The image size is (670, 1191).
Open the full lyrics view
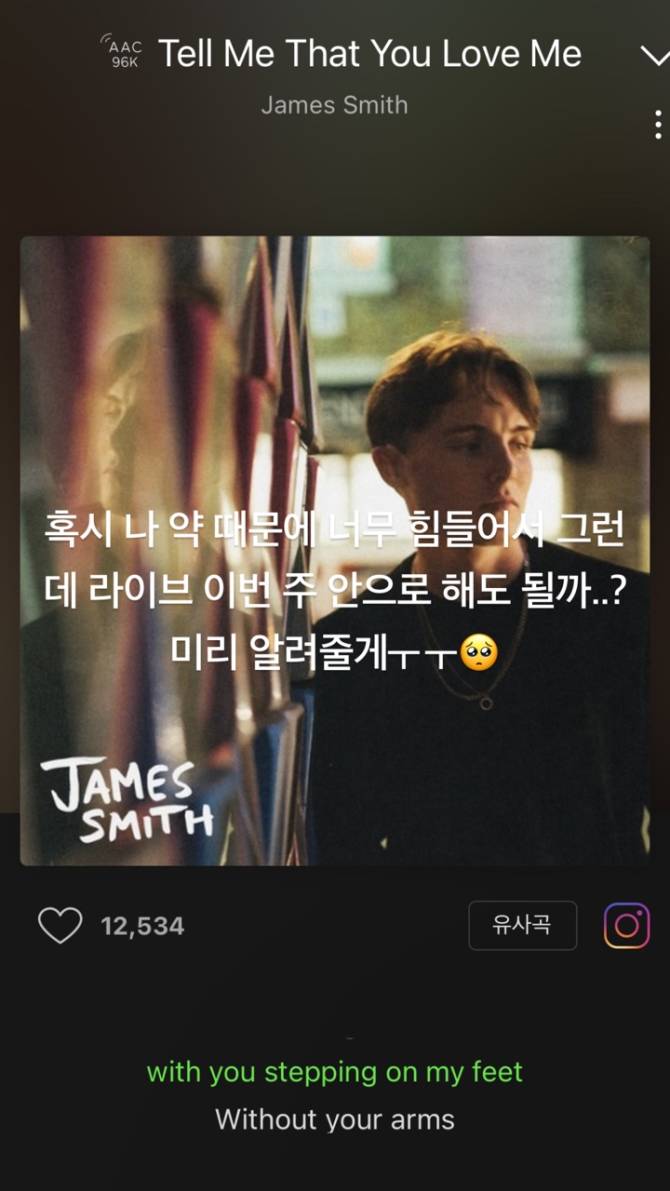point(335,1095)
